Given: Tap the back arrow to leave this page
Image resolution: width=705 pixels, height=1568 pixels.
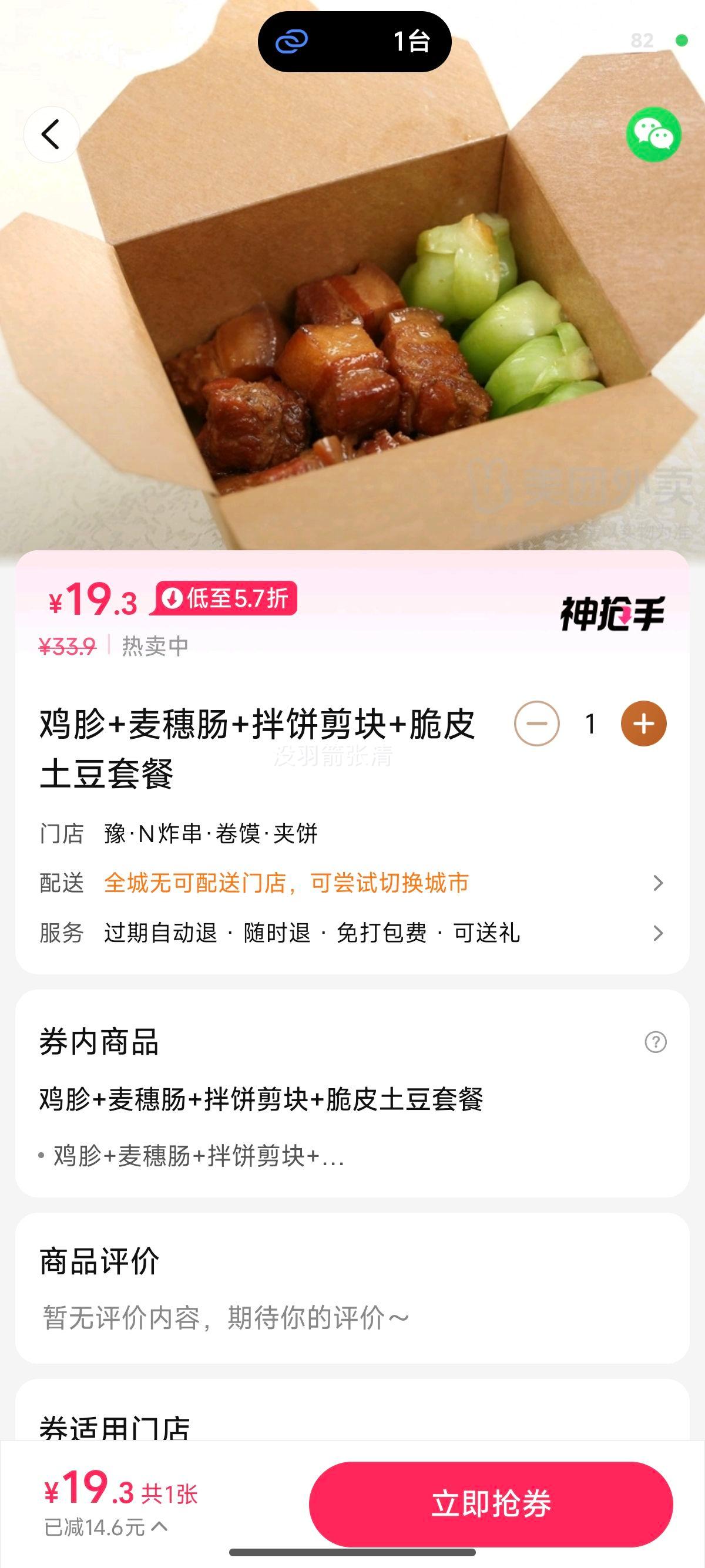Looking at the screenshot, I should pos(51,133).
